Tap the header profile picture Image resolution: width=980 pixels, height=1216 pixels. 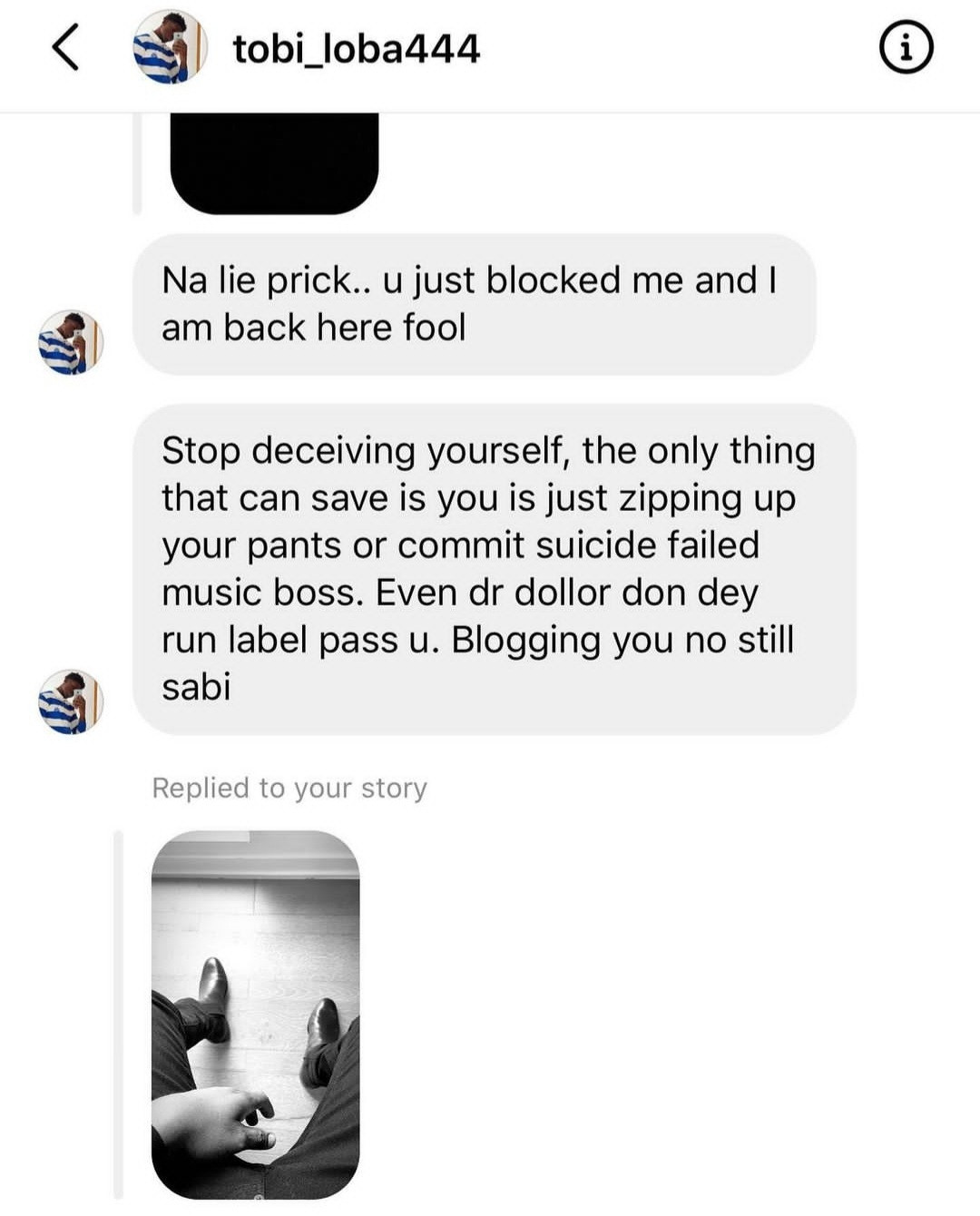point(170,47)
